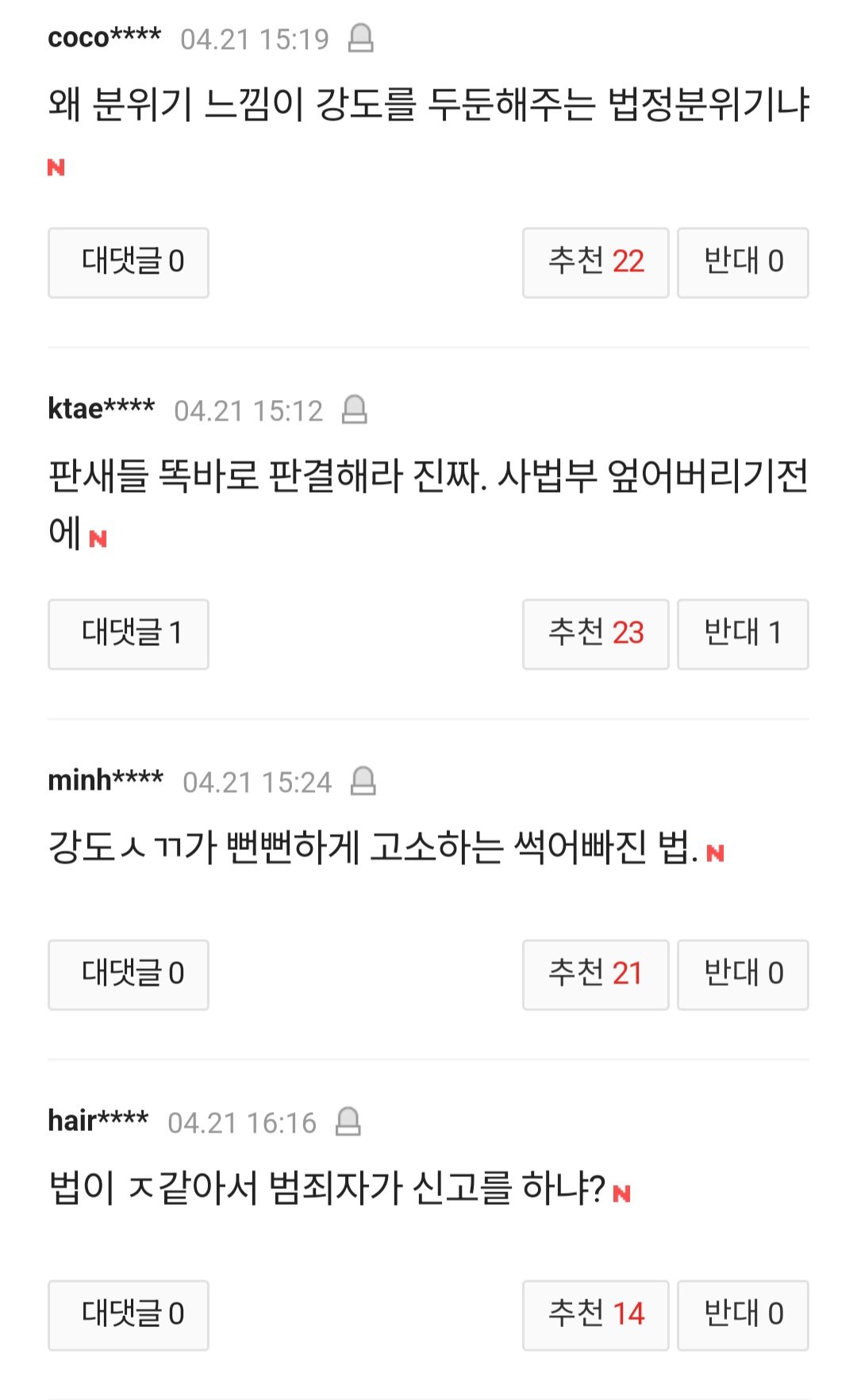Reply to hair****'s comment via 대댓글

pyautogui.click(x=129, y=1315)
